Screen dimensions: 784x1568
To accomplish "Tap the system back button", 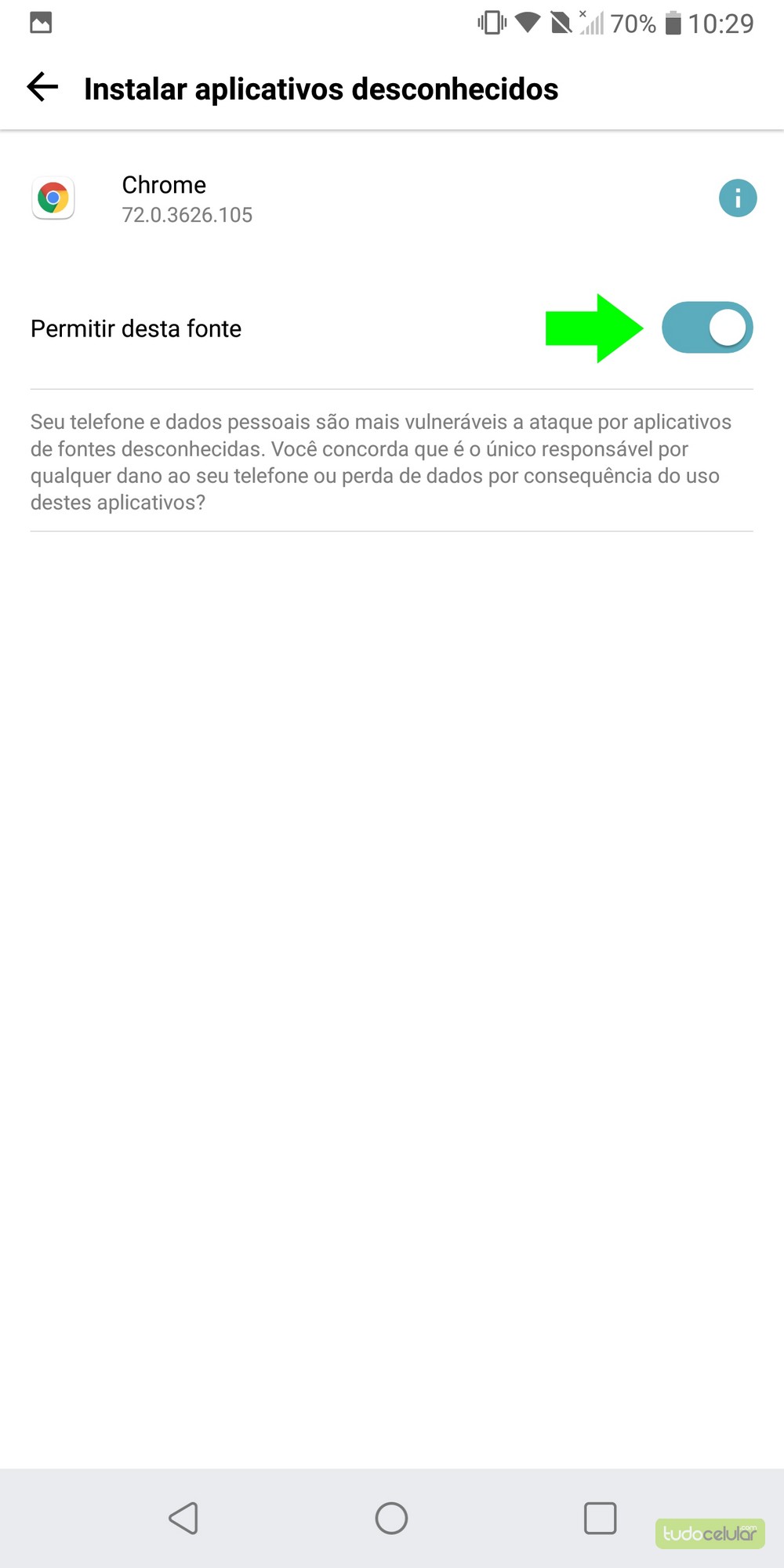I will click(183, 1519).
